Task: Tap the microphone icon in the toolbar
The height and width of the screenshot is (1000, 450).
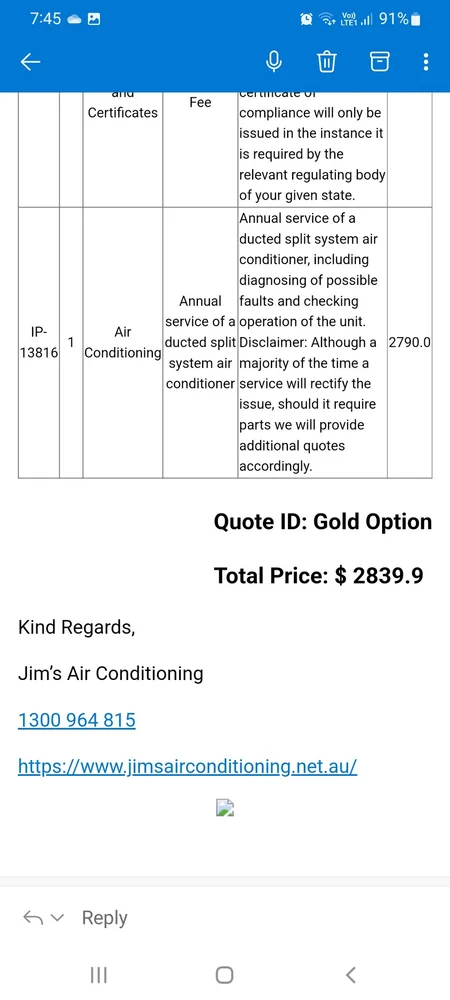Action: 274,62
